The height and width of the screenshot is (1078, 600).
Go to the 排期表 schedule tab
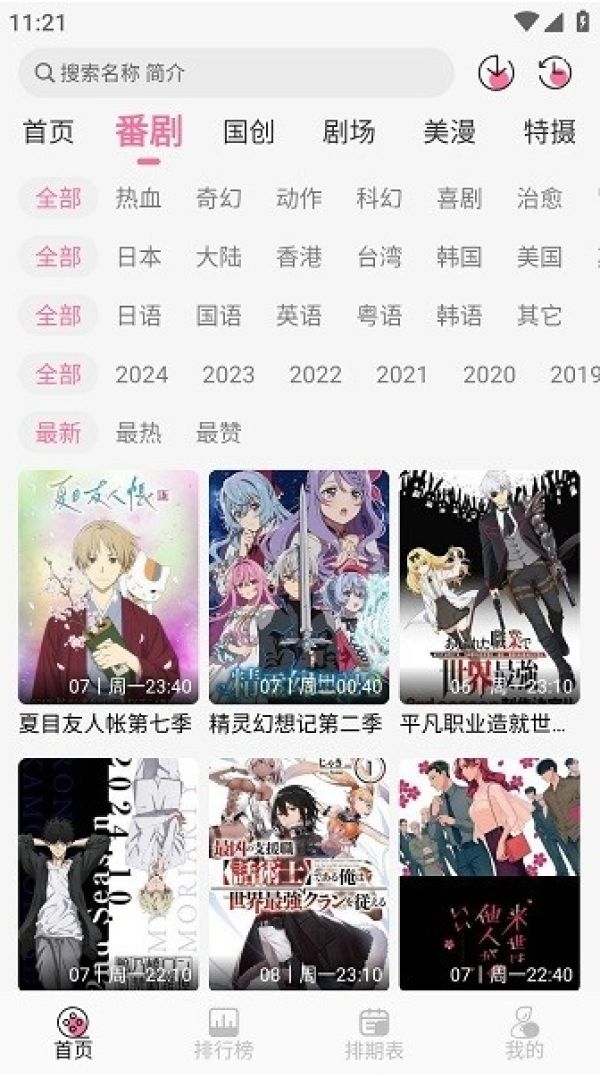[x=374, y=1033]
